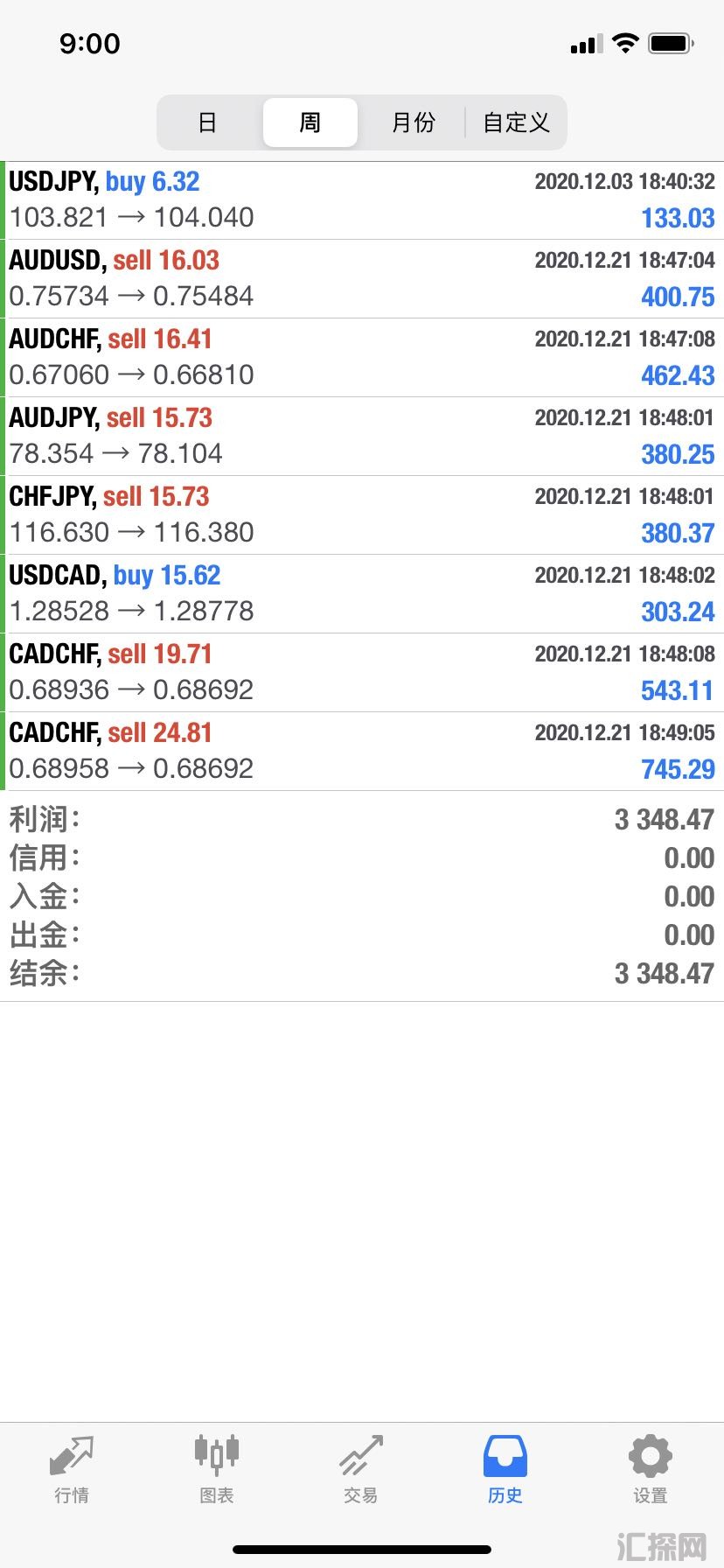
Task: Tap the 历史 history tab
Action: 505,1470
